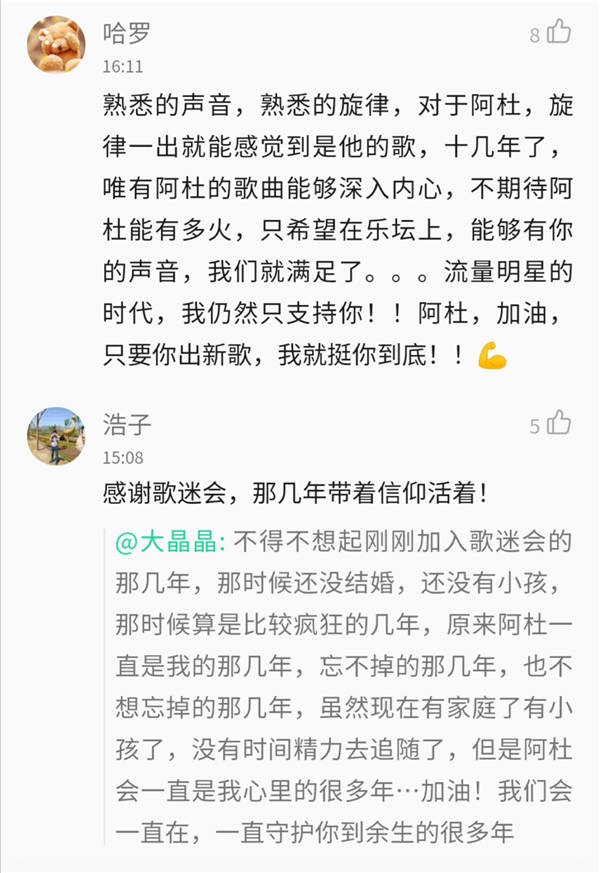This screenshot has height=873, width=600.
Task: Like 哈罗's comment
Action: coord(558,33)
